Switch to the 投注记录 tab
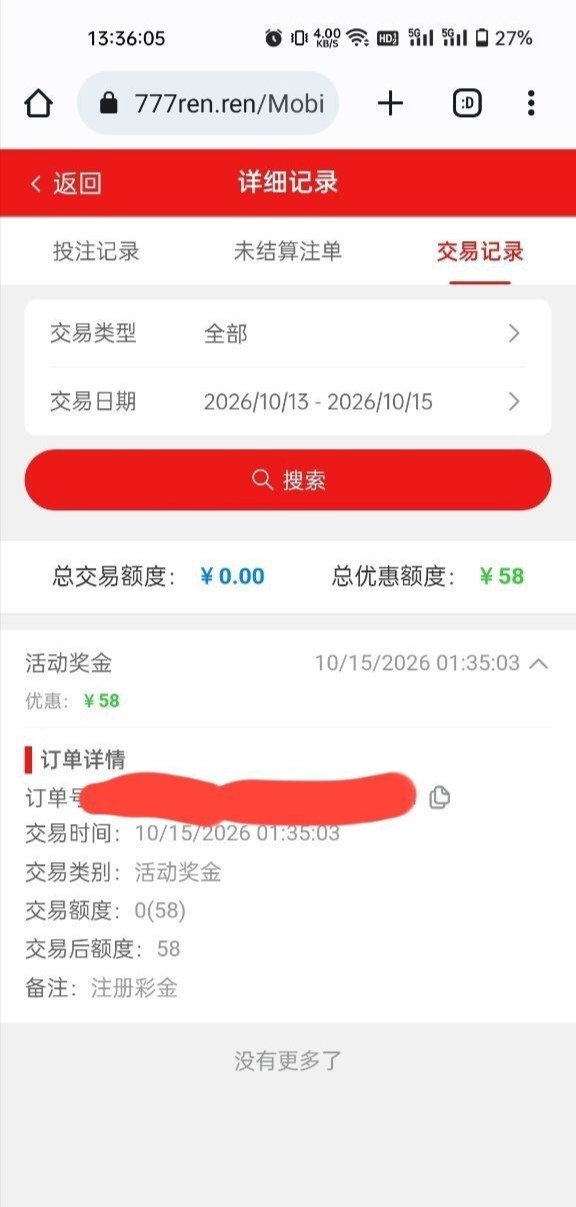The image size is (576, 1207). tap(96, 252)
